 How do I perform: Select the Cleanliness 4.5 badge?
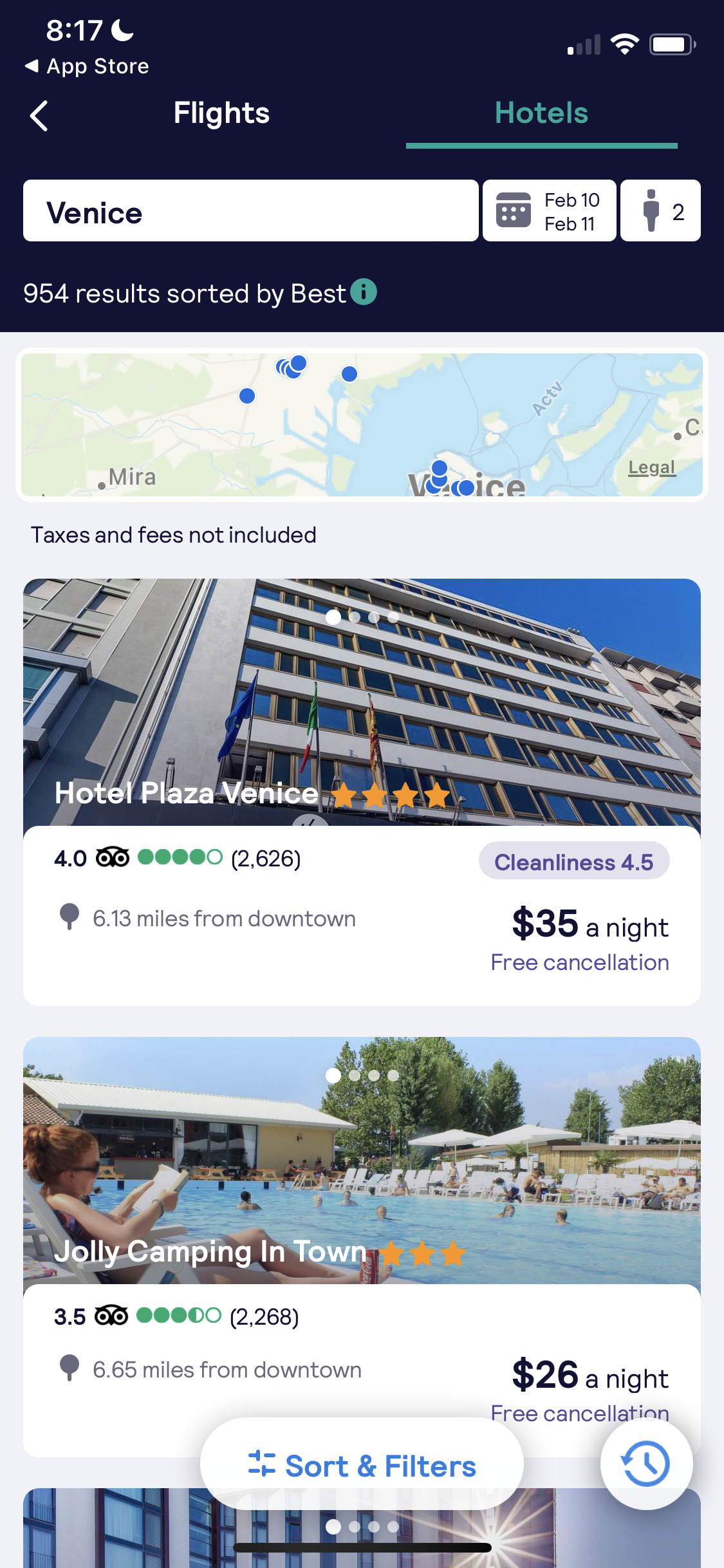click(x=575, y=861)
